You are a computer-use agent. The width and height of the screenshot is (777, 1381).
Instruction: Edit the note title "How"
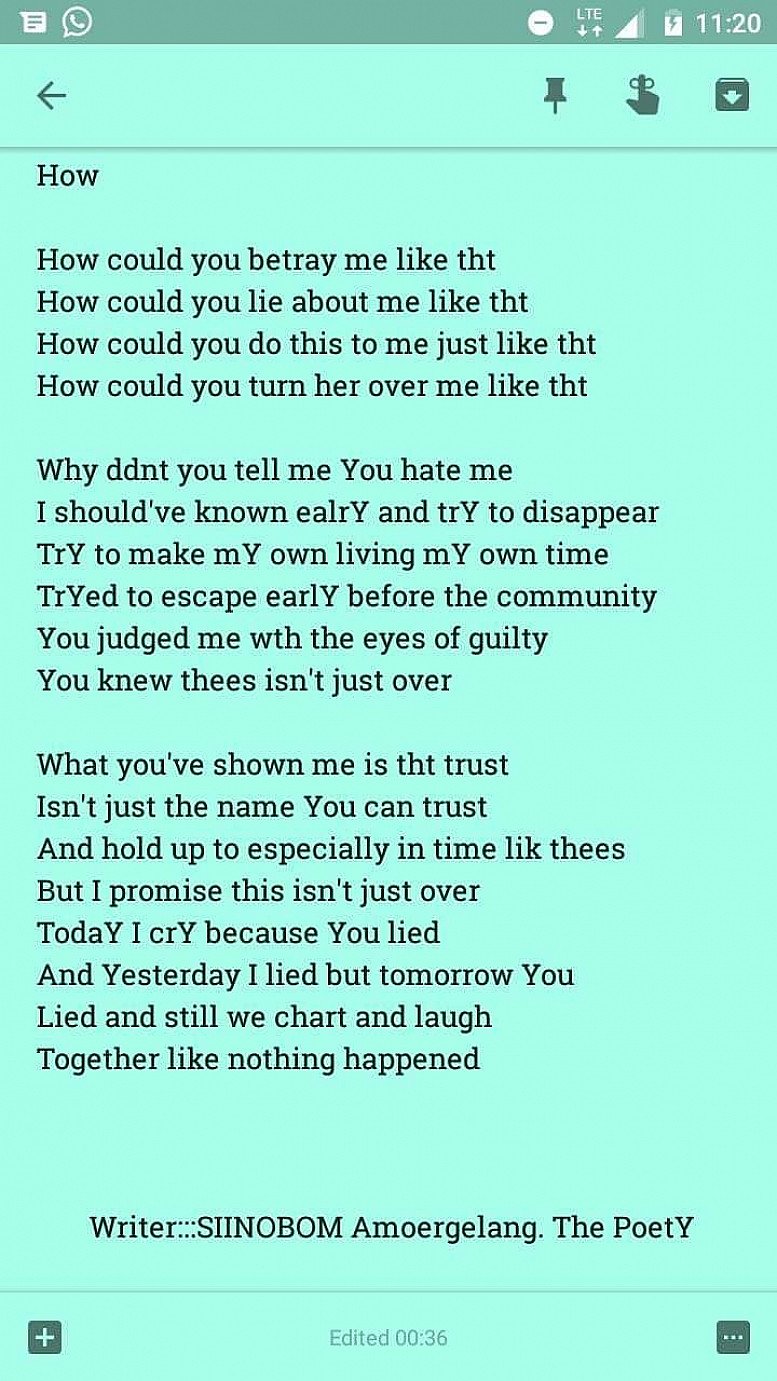[x=68, y=176]
